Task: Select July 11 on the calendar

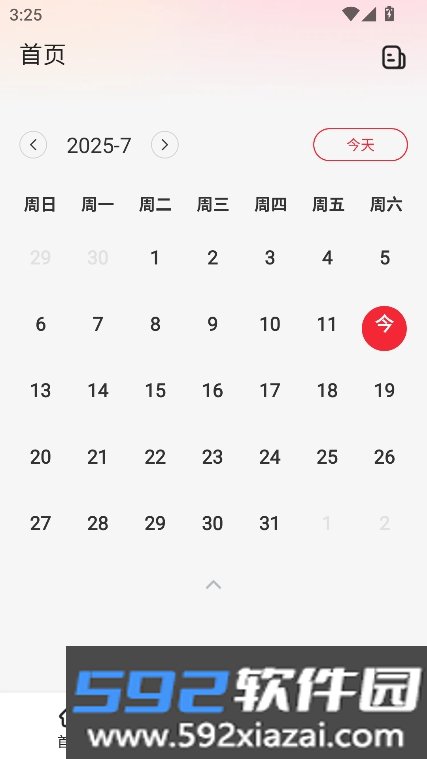Action: pyautogui.click(x=327, y=324)
